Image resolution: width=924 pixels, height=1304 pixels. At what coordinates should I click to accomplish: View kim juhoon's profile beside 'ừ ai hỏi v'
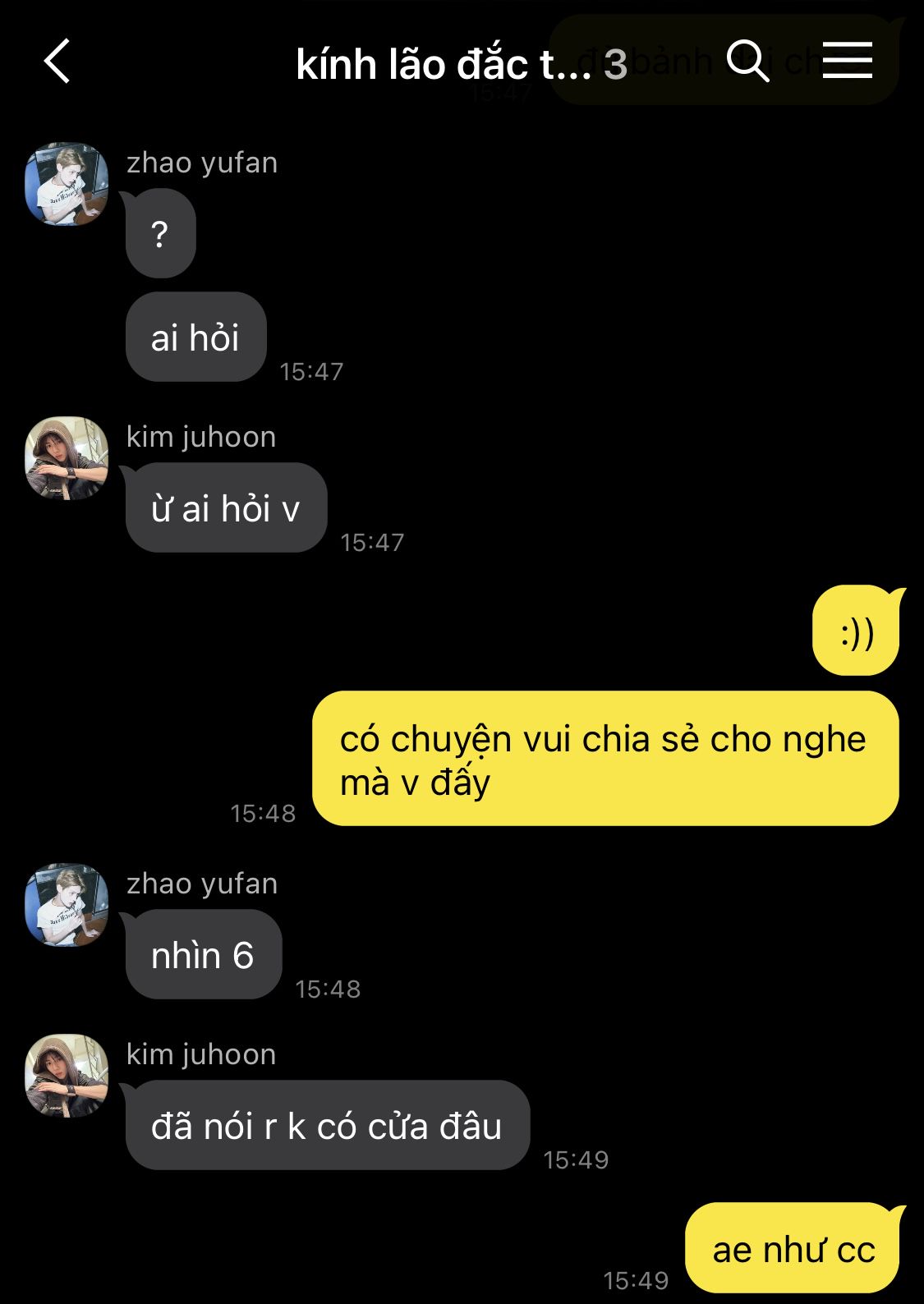point(67,458)
